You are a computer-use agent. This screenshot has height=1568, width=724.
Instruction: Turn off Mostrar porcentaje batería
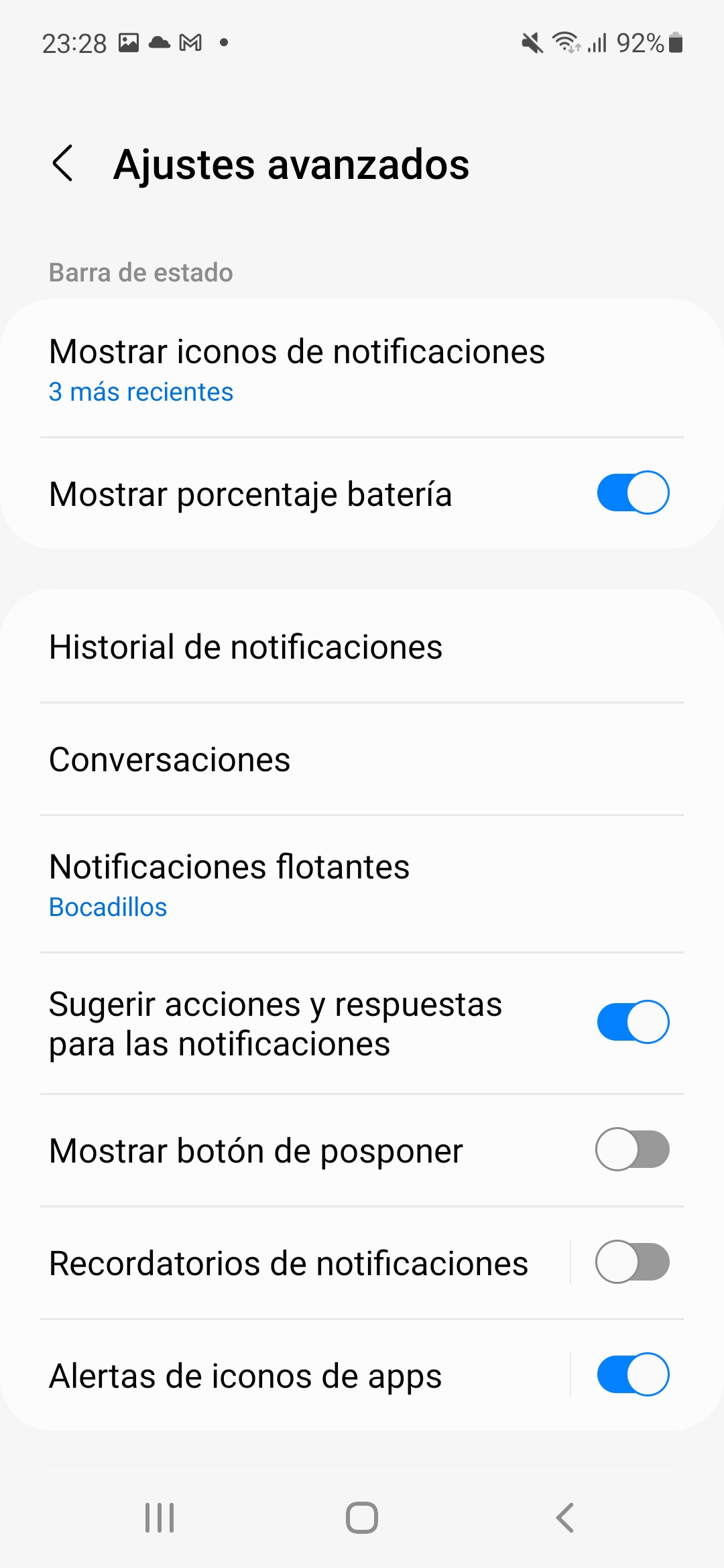pos(633,493)
